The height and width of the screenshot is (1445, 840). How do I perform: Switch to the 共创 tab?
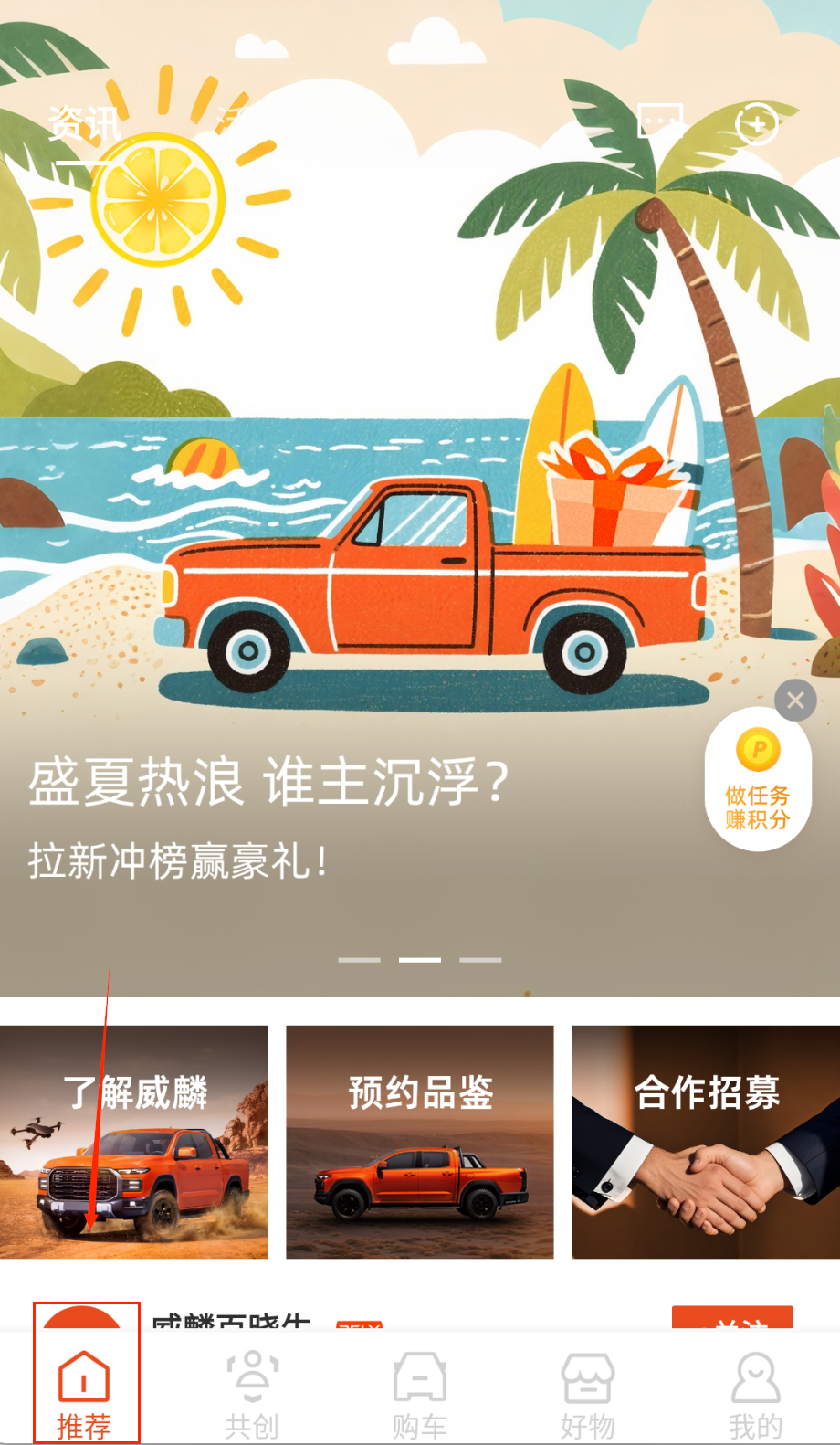252,1393
